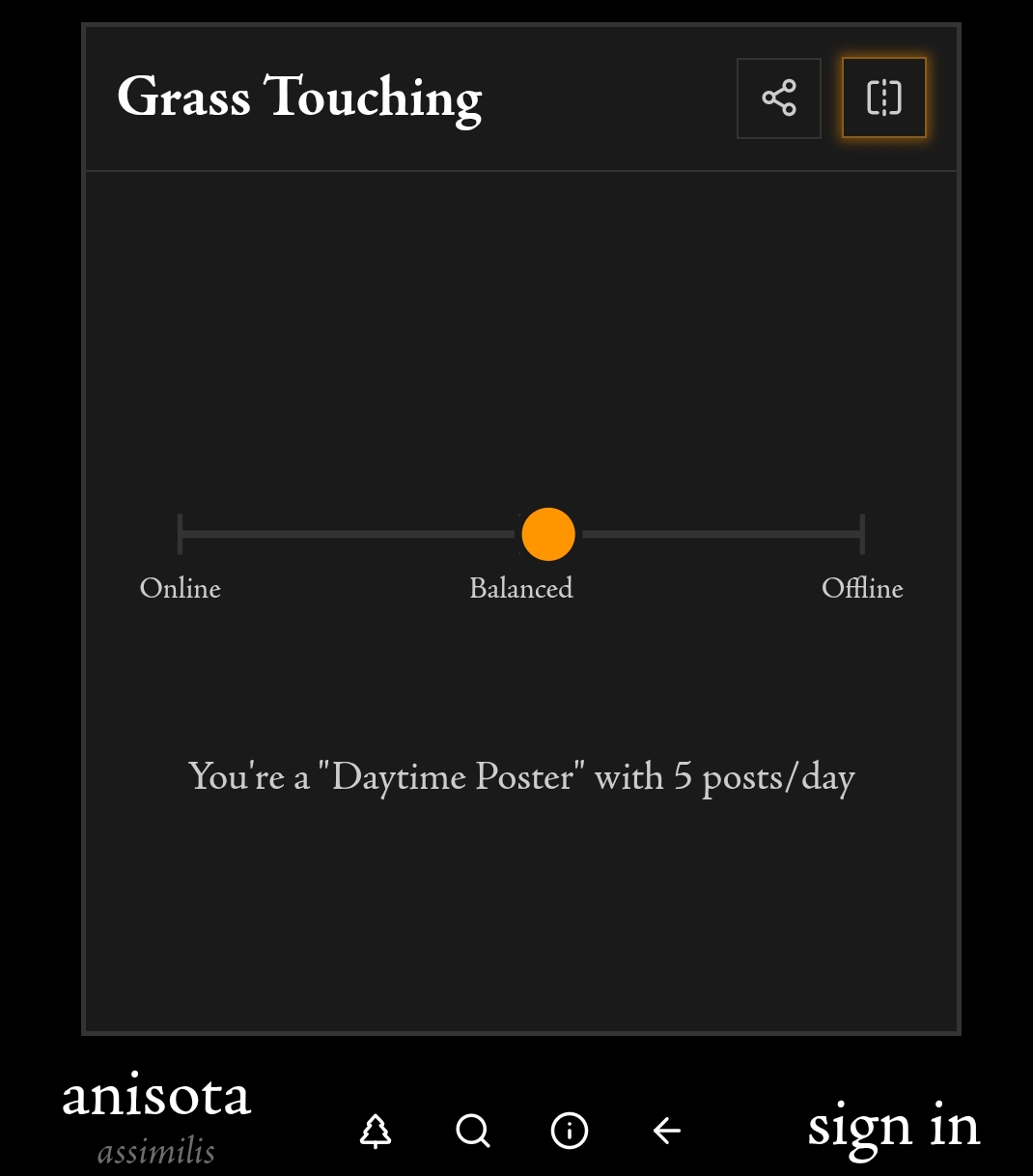Open the info circle icon
Image resolution: width=1033 pixels, height=1176 pixels.
click(x=570, y=1131)
